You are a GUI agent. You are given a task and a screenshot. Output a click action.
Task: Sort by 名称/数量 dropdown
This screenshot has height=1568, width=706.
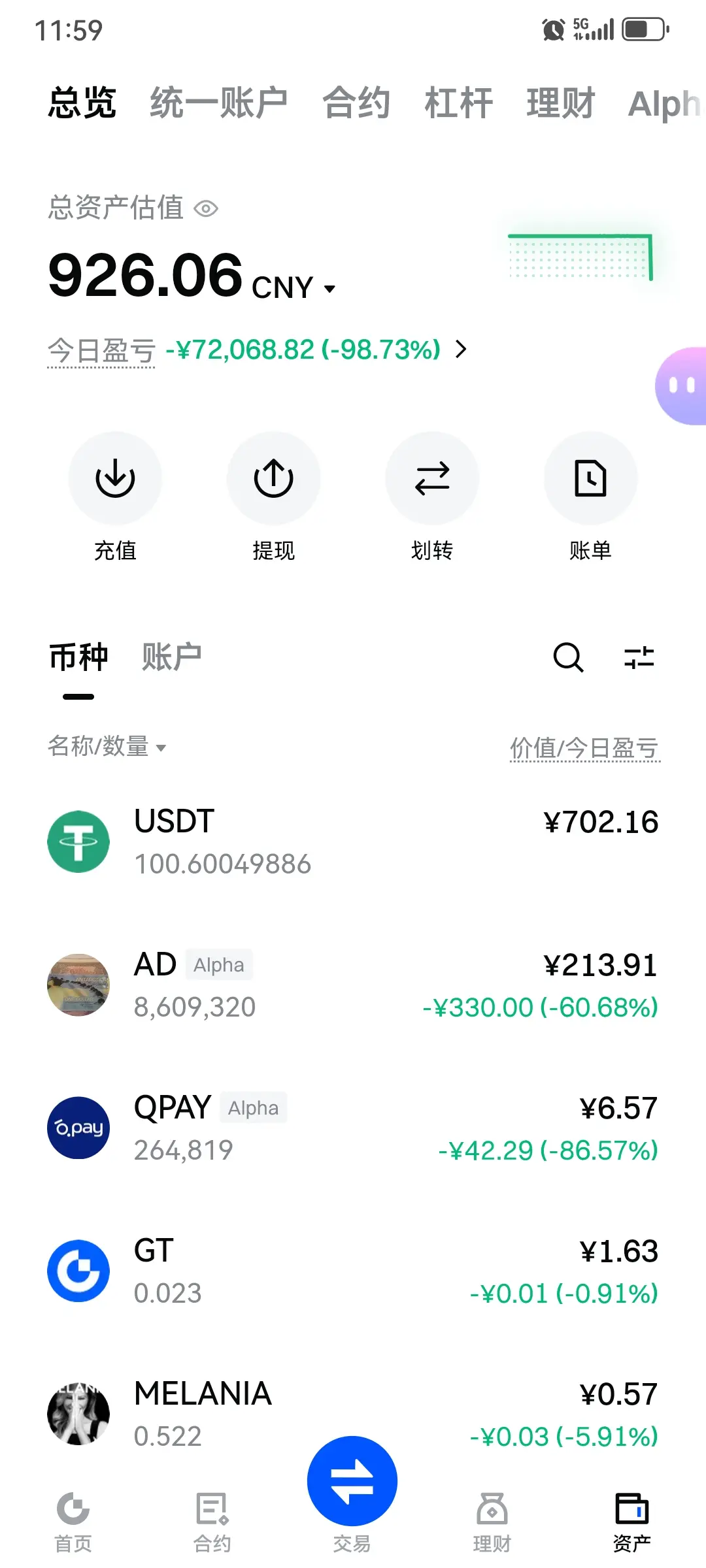point(107,747)
